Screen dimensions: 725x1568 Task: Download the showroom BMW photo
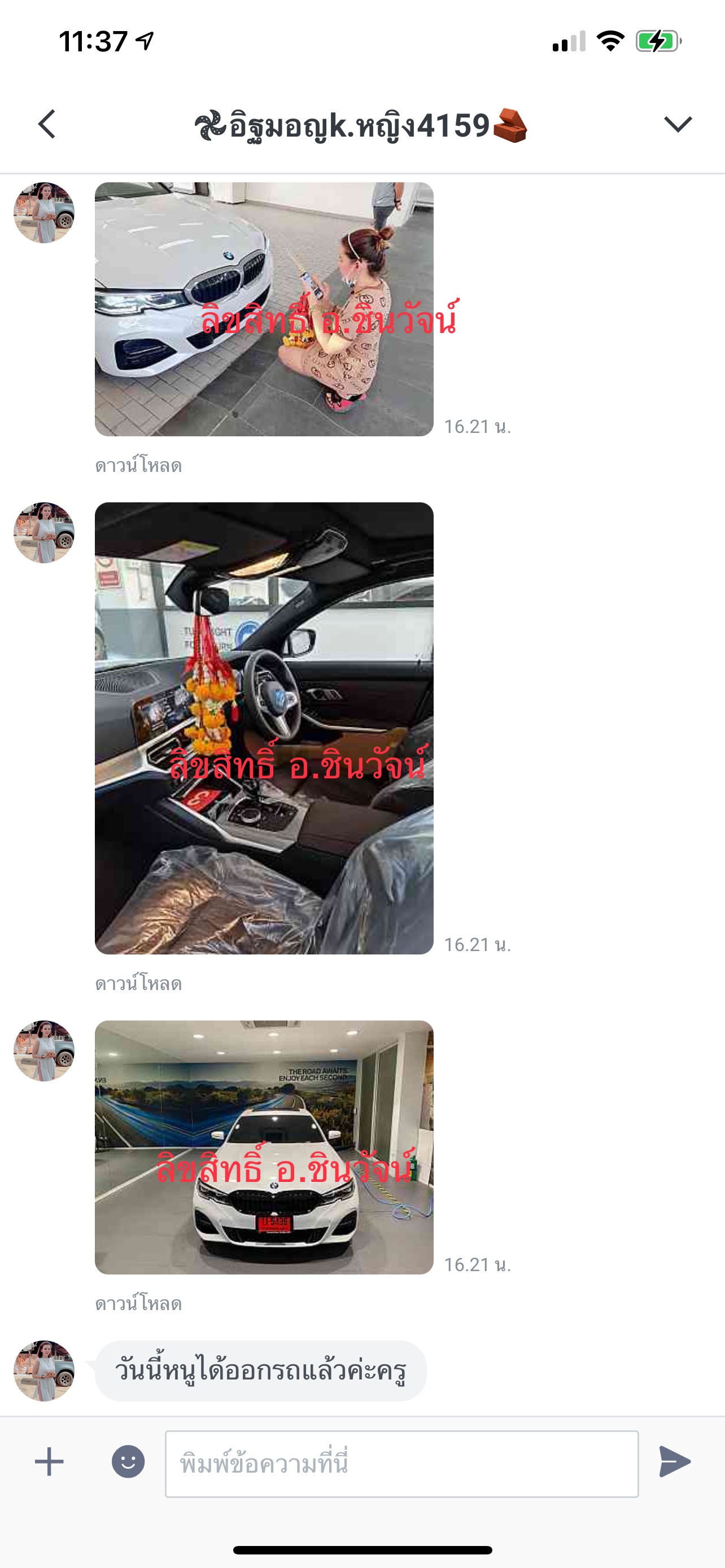[x=138, y=1304]
